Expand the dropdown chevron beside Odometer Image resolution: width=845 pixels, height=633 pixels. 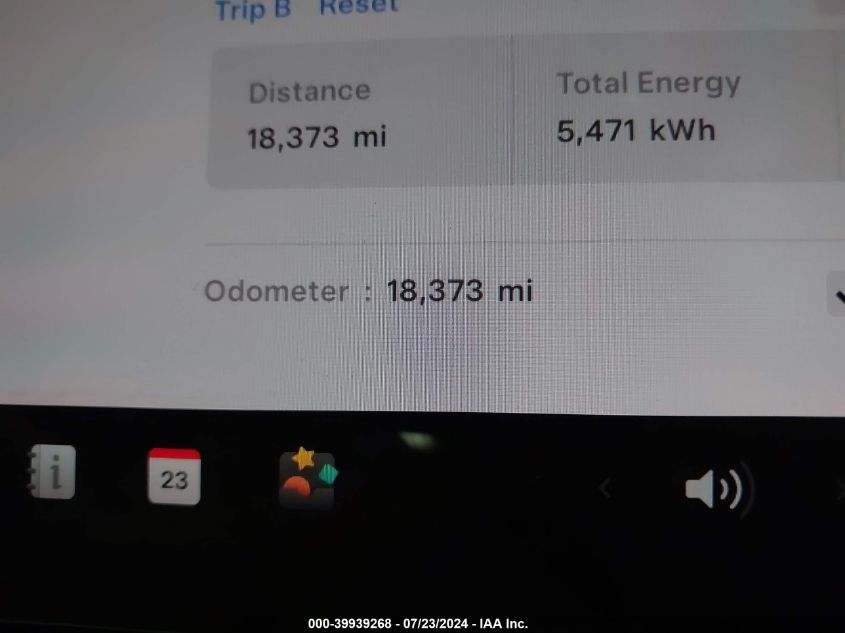click(x=837, y=295)
